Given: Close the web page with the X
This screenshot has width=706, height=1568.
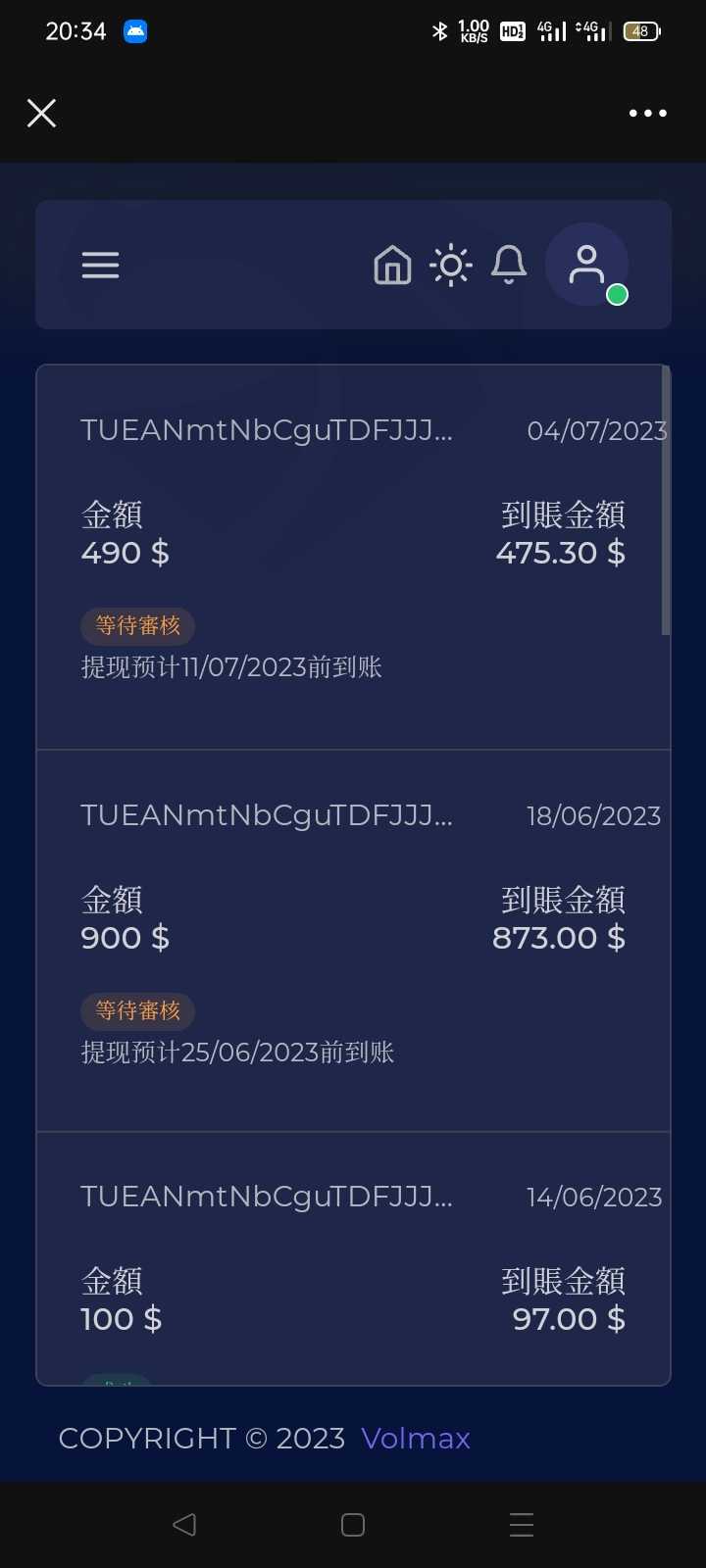Looking at the screenshot, I should [41, 114].
